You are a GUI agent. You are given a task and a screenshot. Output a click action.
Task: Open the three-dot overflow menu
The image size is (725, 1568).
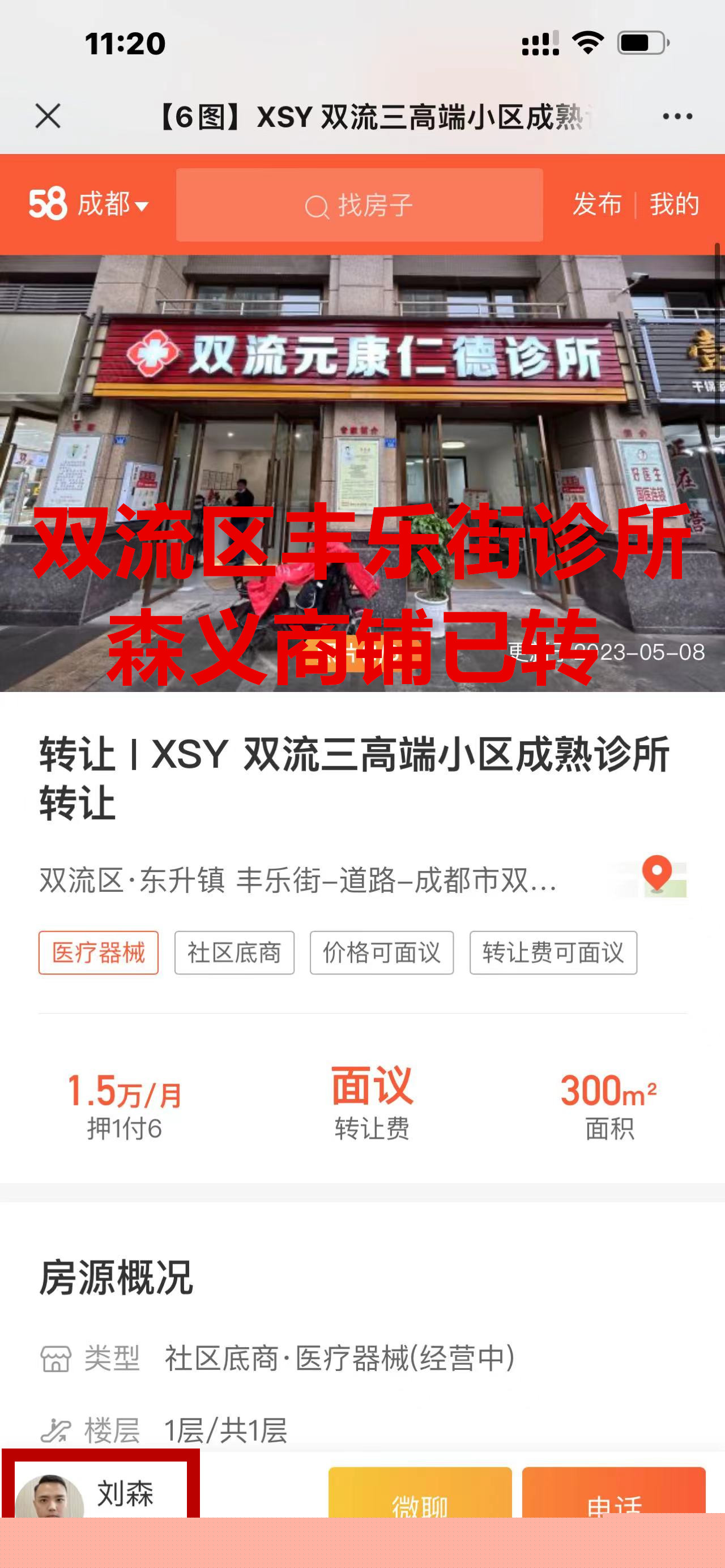(x=677, y=116)
